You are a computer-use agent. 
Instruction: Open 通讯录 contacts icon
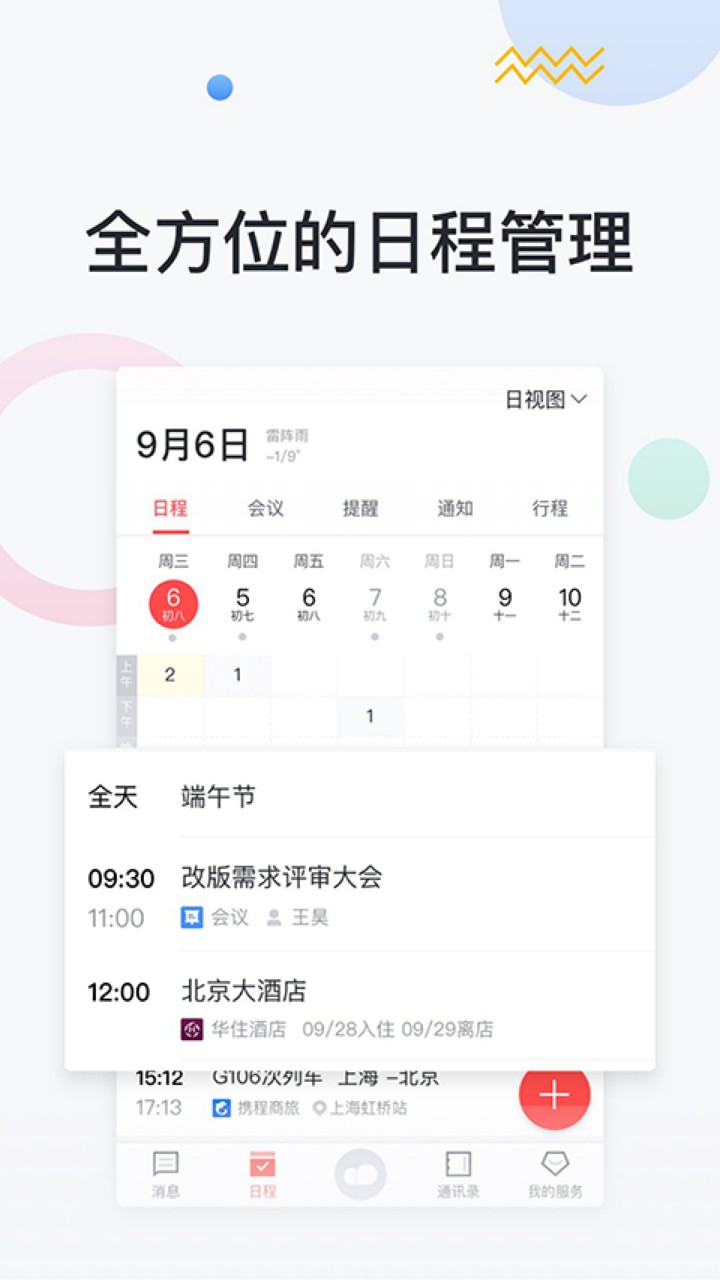(457, 1166)
